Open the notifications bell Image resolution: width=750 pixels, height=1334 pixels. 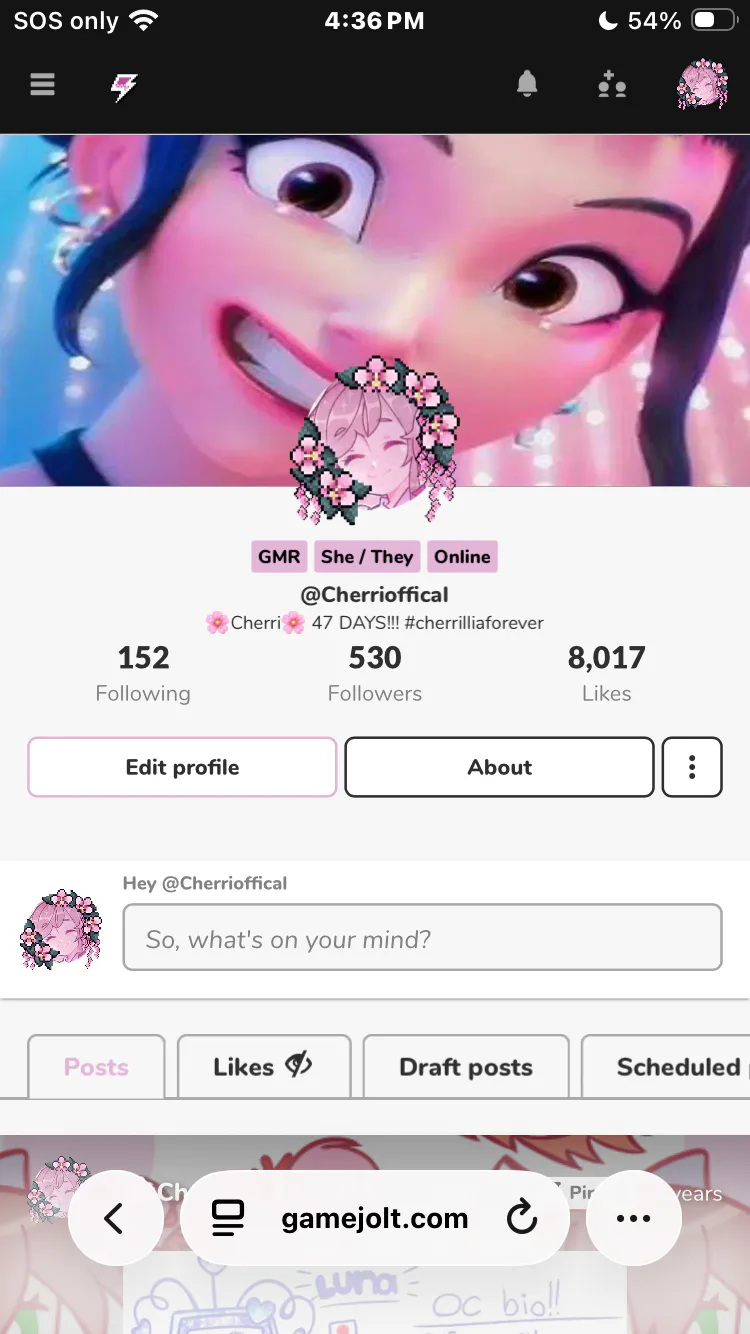pos(527,85)
